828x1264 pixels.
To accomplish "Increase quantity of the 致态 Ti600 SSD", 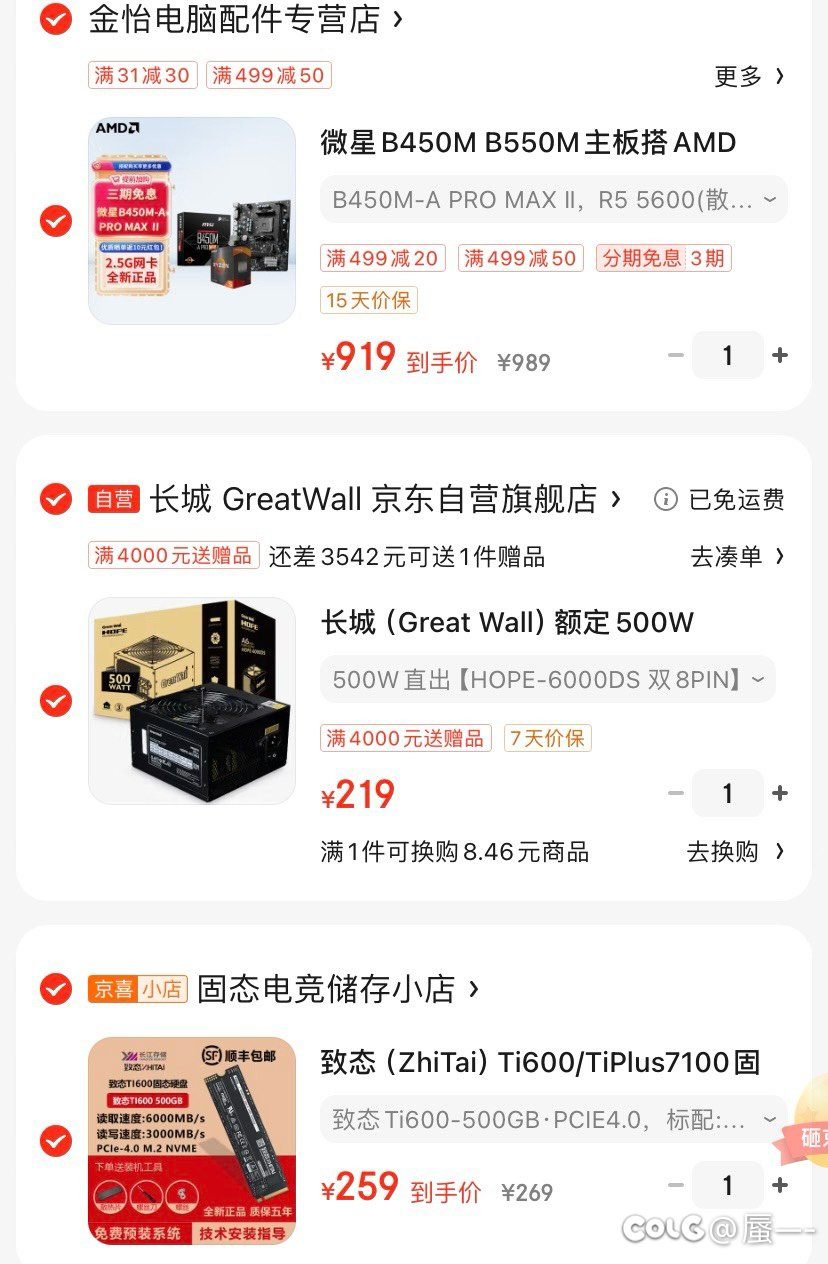I will (x=781, y=1186).
